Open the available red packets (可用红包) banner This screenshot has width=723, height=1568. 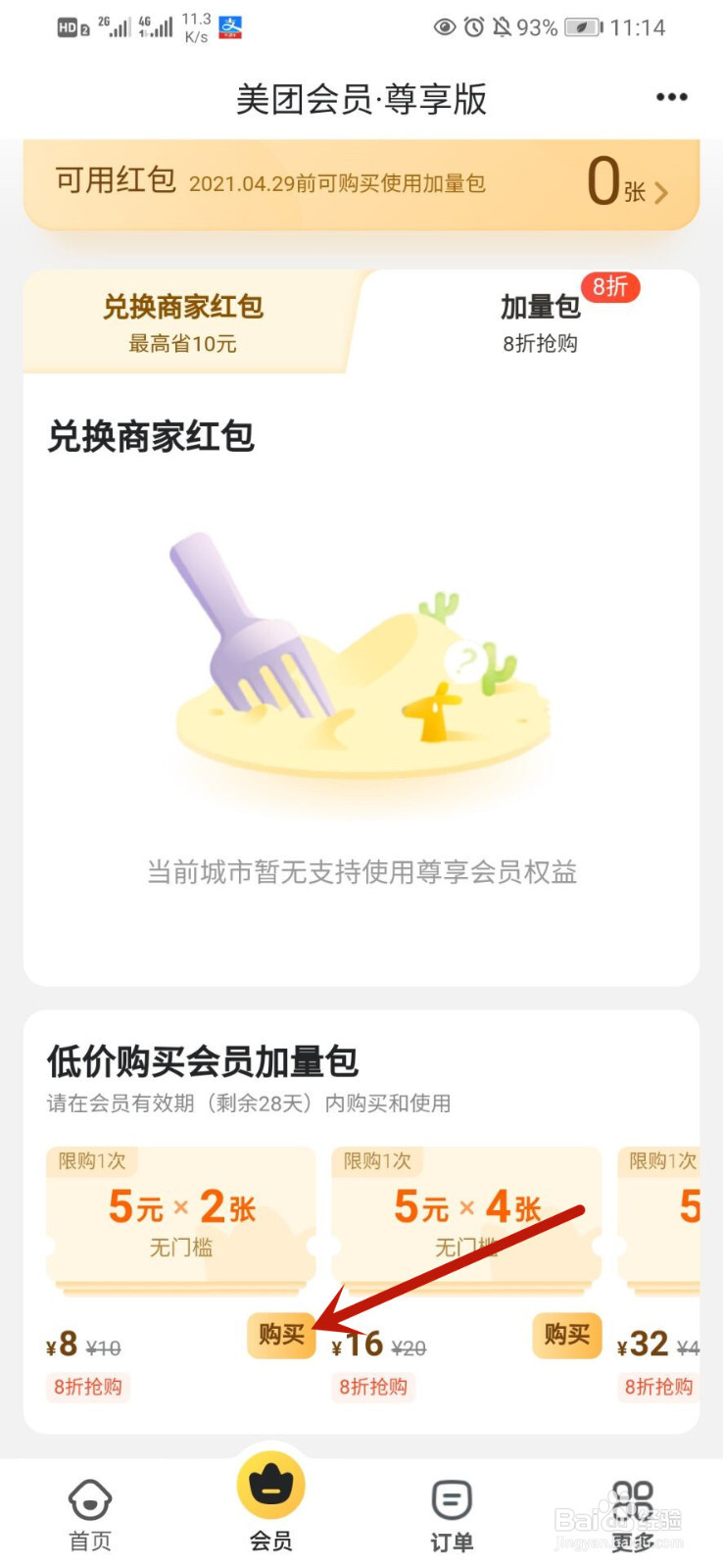(x=361, y=183)
